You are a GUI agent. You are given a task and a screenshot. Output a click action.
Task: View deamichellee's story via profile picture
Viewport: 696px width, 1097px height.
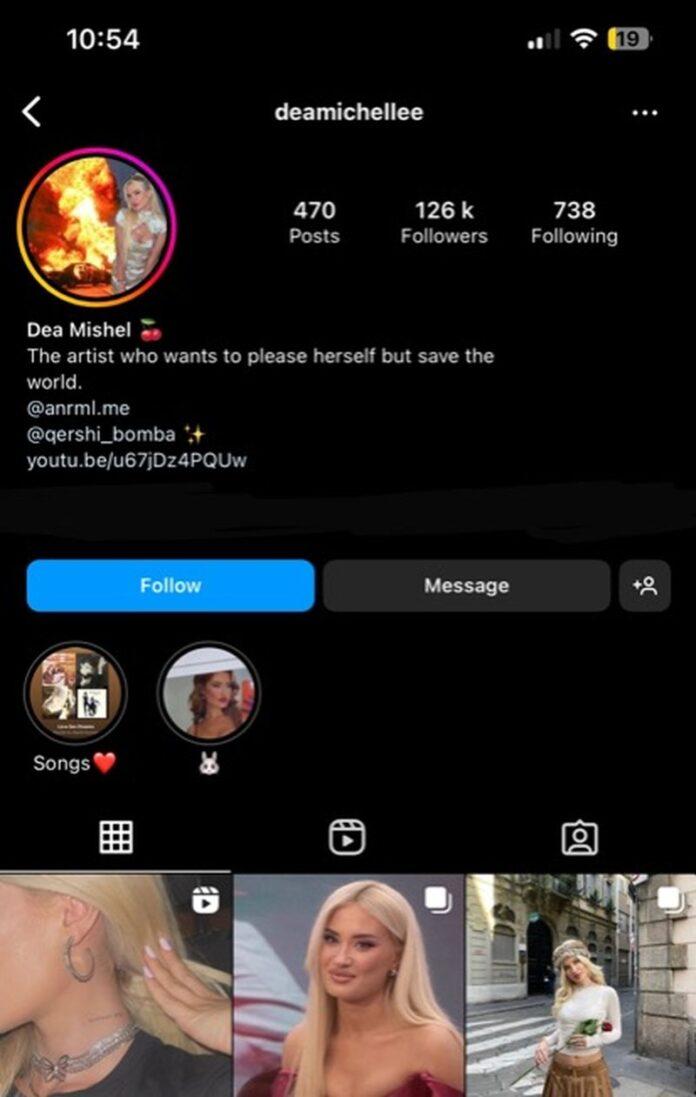click(x=96, y=226)
